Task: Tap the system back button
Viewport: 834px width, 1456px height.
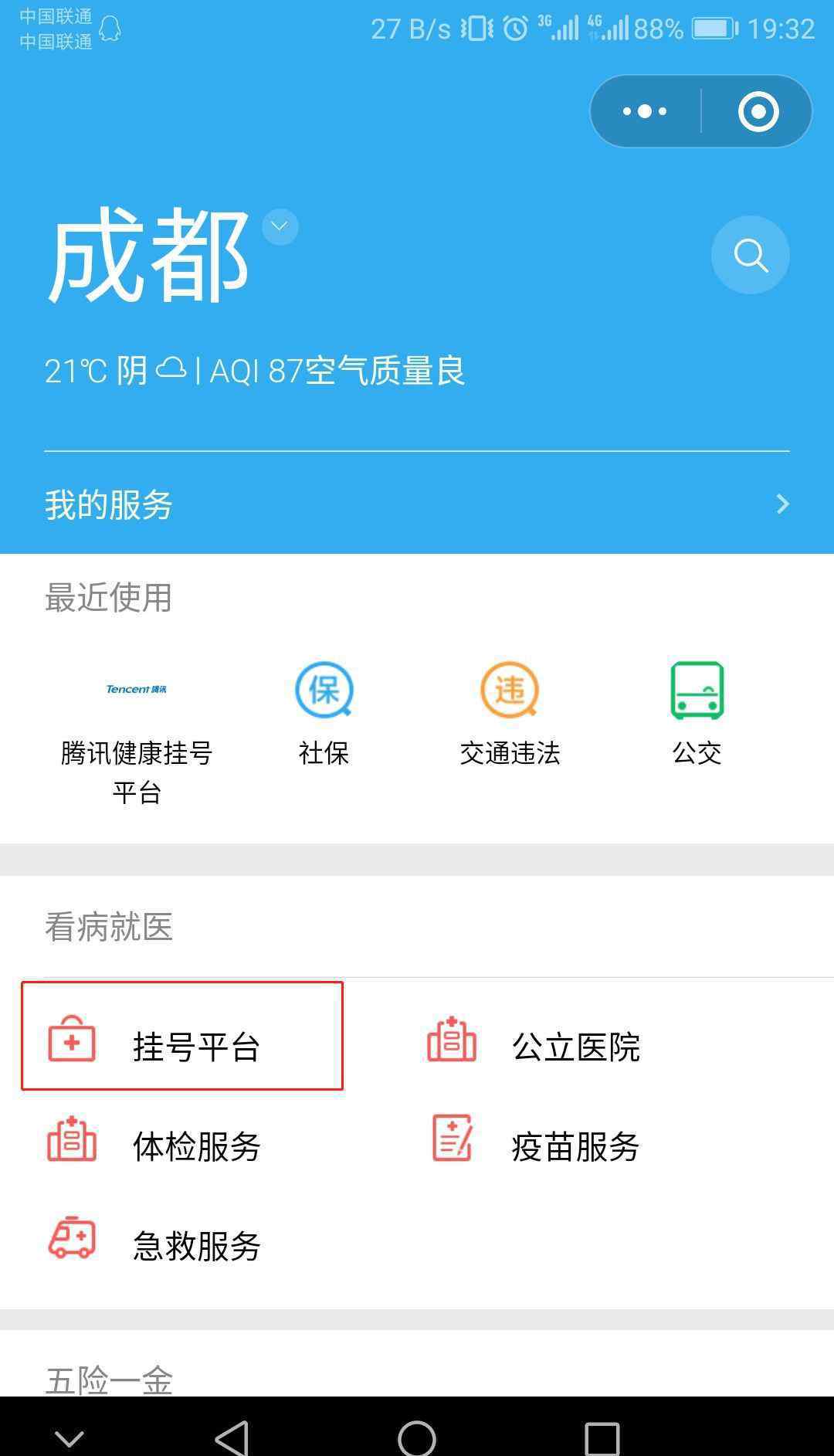Action: click(x=231, y=1438)
